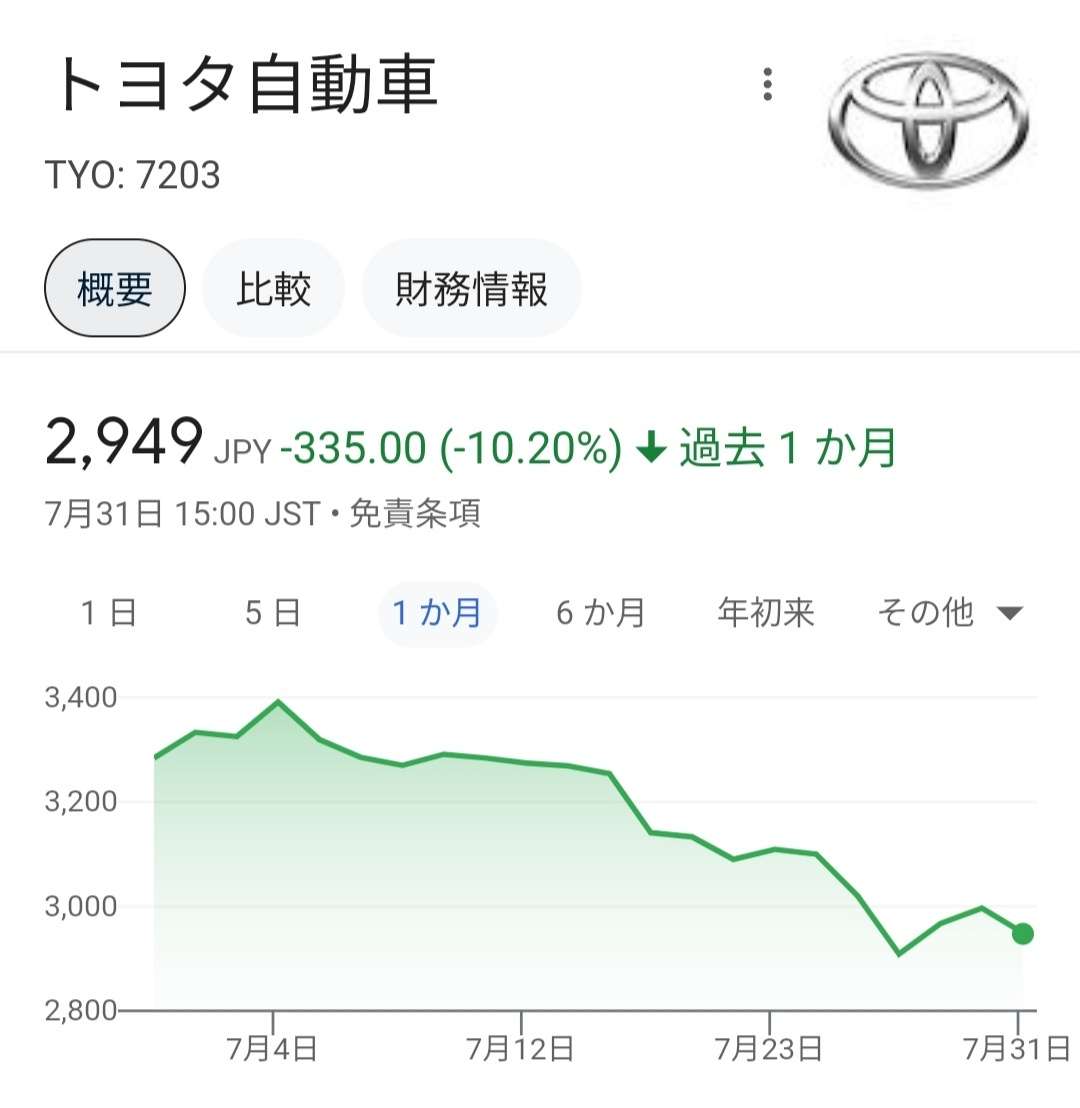Open the three-dot overflow menu
Image resolution: width=1080 pixels, height=1108 pixels.
point(767,85)
